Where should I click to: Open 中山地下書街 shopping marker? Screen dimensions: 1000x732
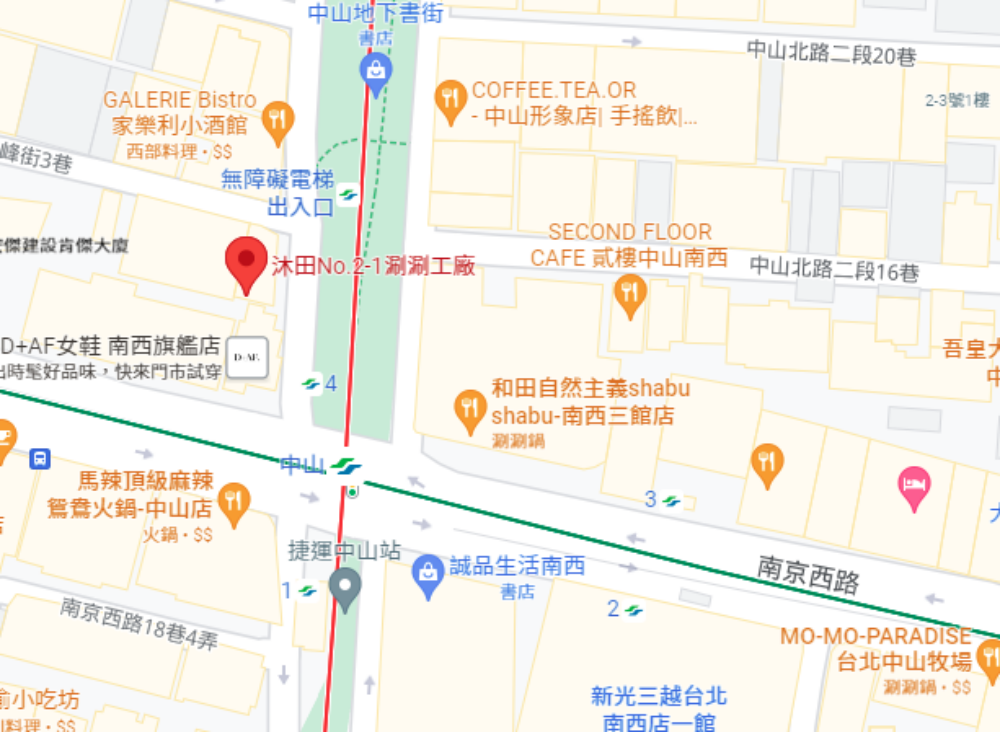point(376,72)
